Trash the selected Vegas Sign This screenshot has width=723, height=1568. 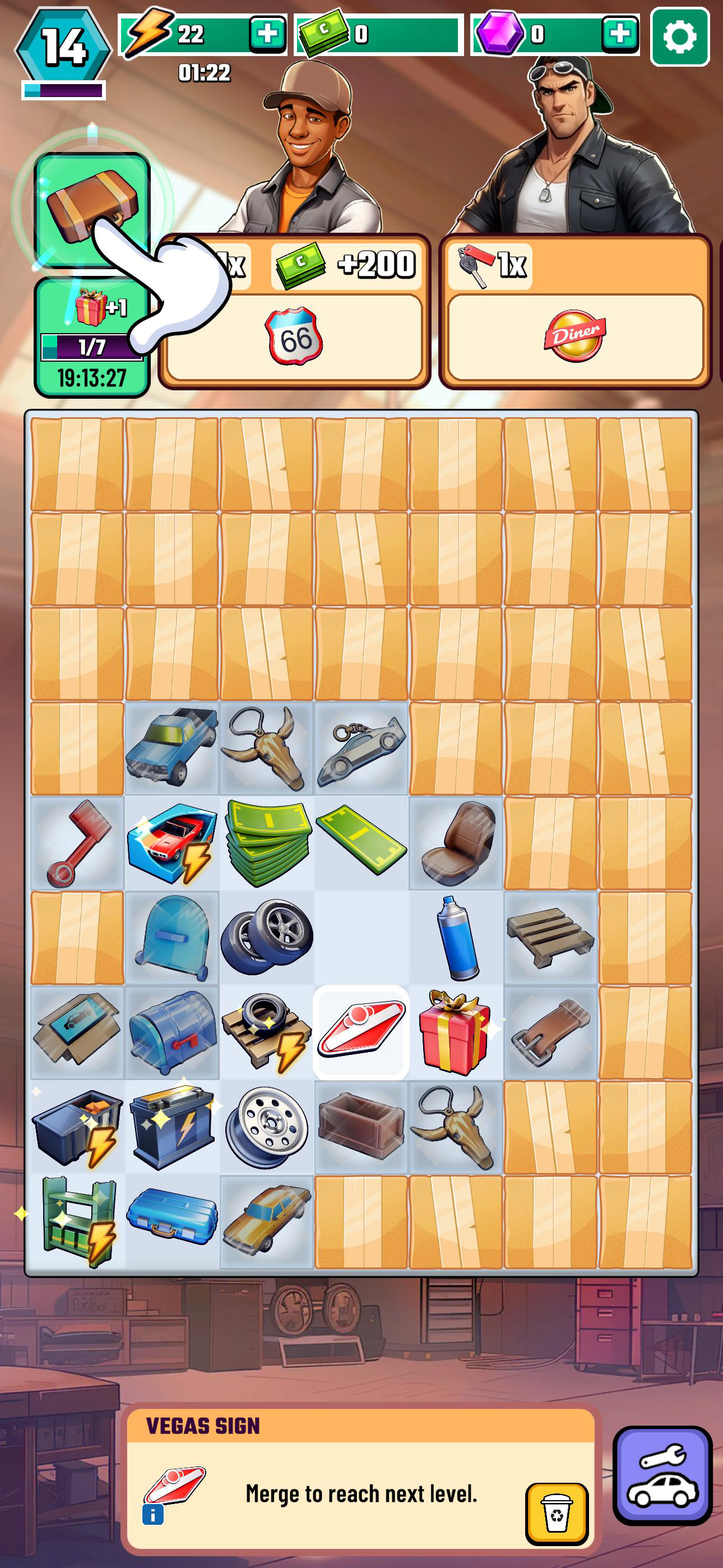pyautogui.click(x=556, y=1513)
